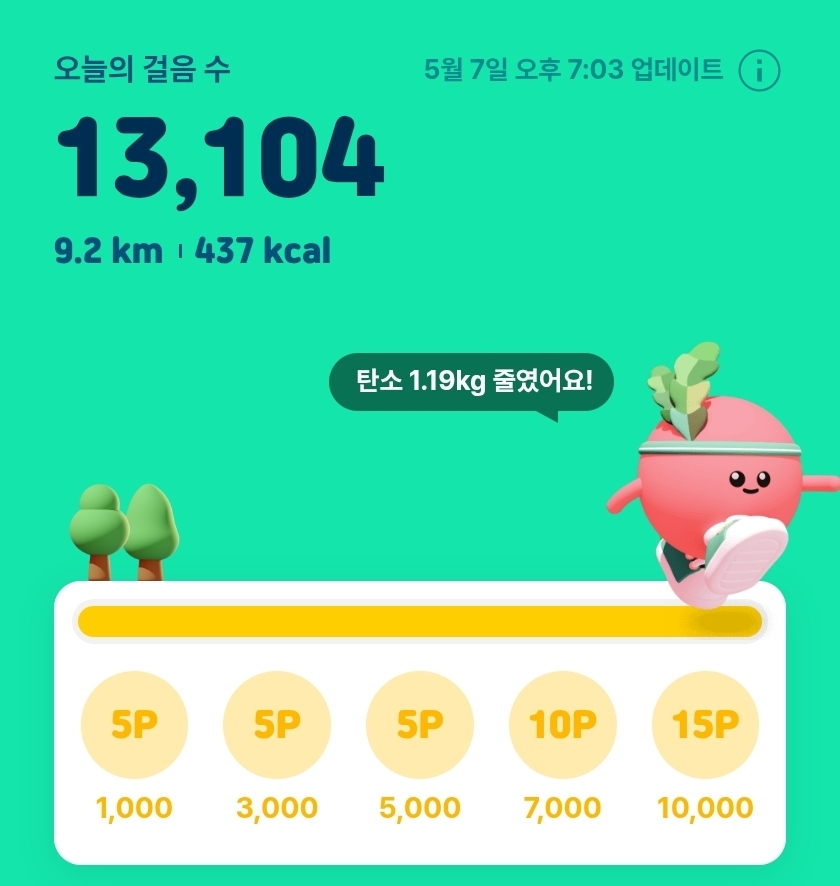Screen dimensions: 840x886
Task: Open the step count info icon
Action: (759, 71)
